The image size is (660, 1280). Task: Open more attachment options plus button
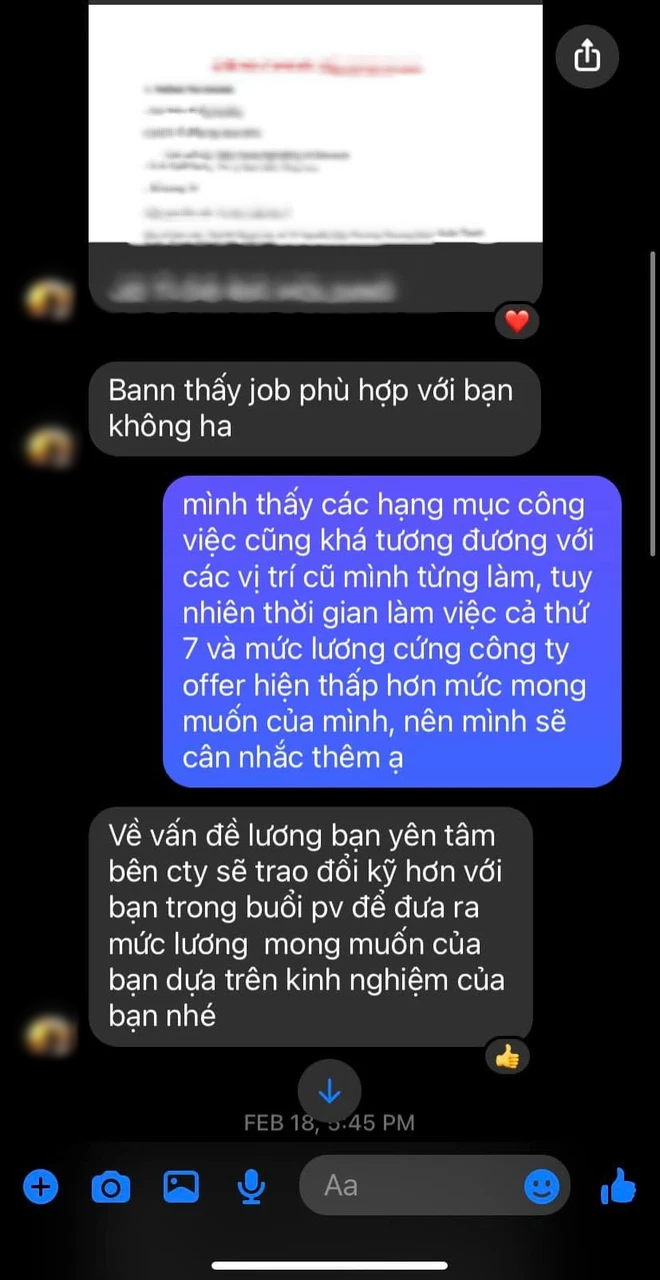(41, 1187)
